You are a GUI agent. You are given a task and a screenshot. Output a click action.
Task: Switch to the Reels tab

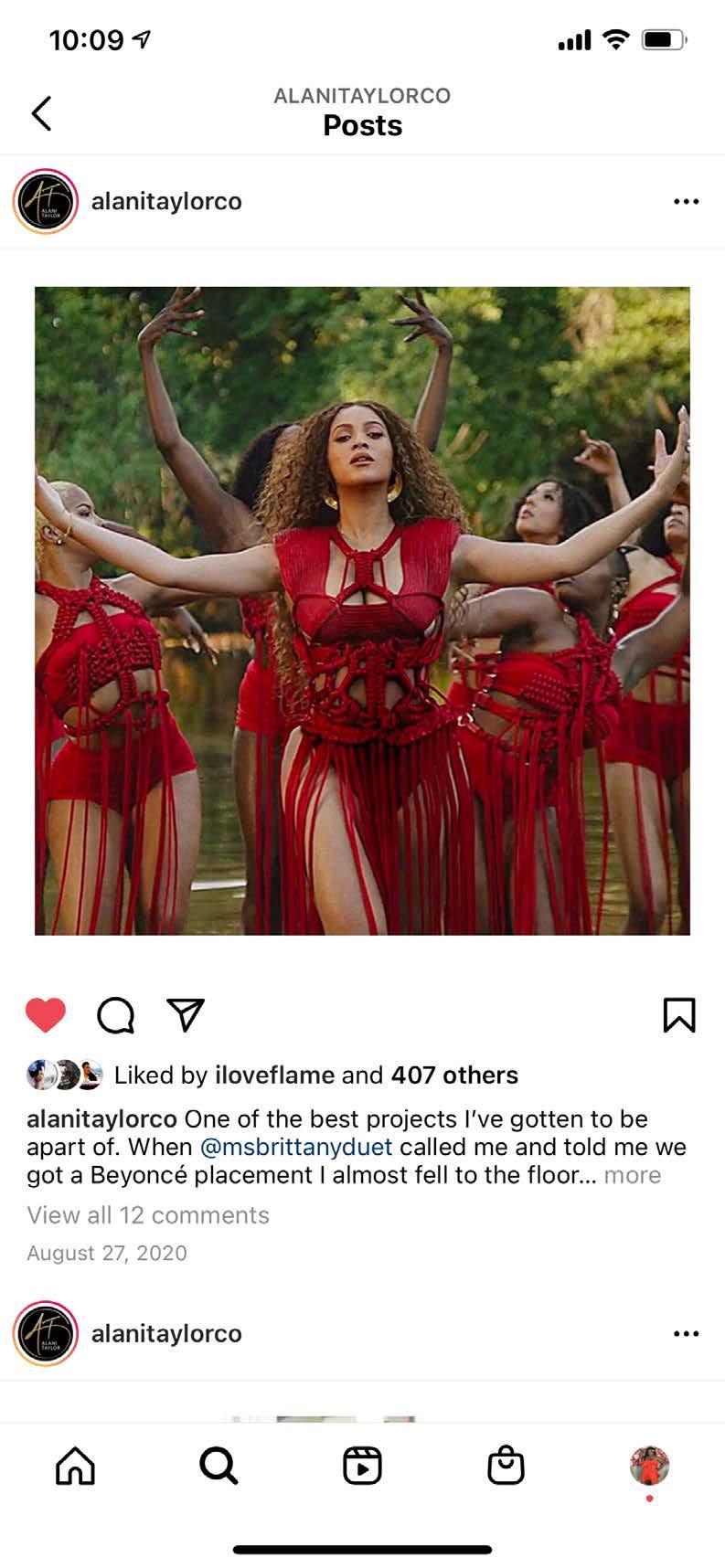point(362,1467)
